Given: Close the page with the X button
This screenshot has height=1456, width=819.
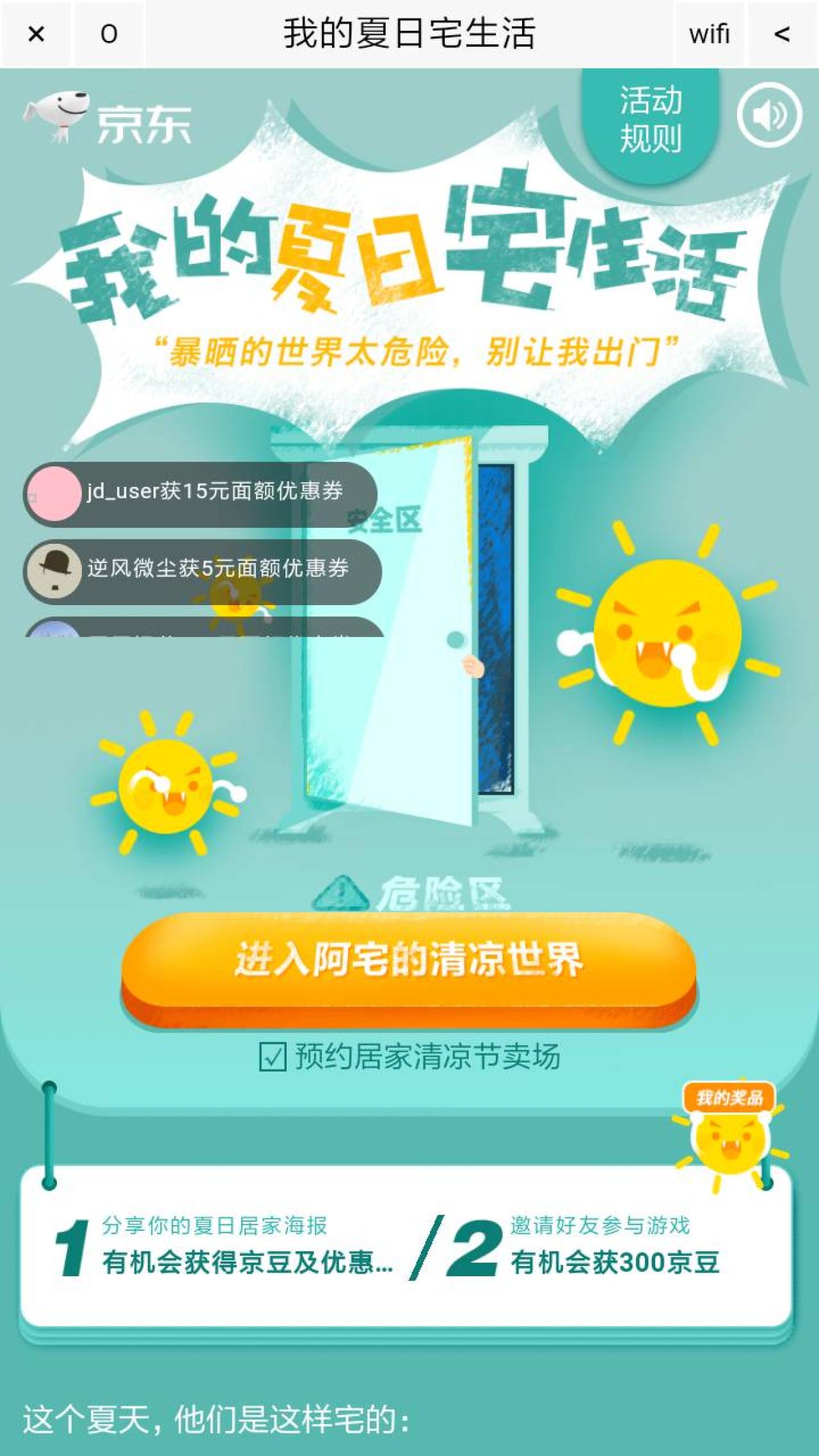Looking at the screenshot, I should [x=36, y=34].
